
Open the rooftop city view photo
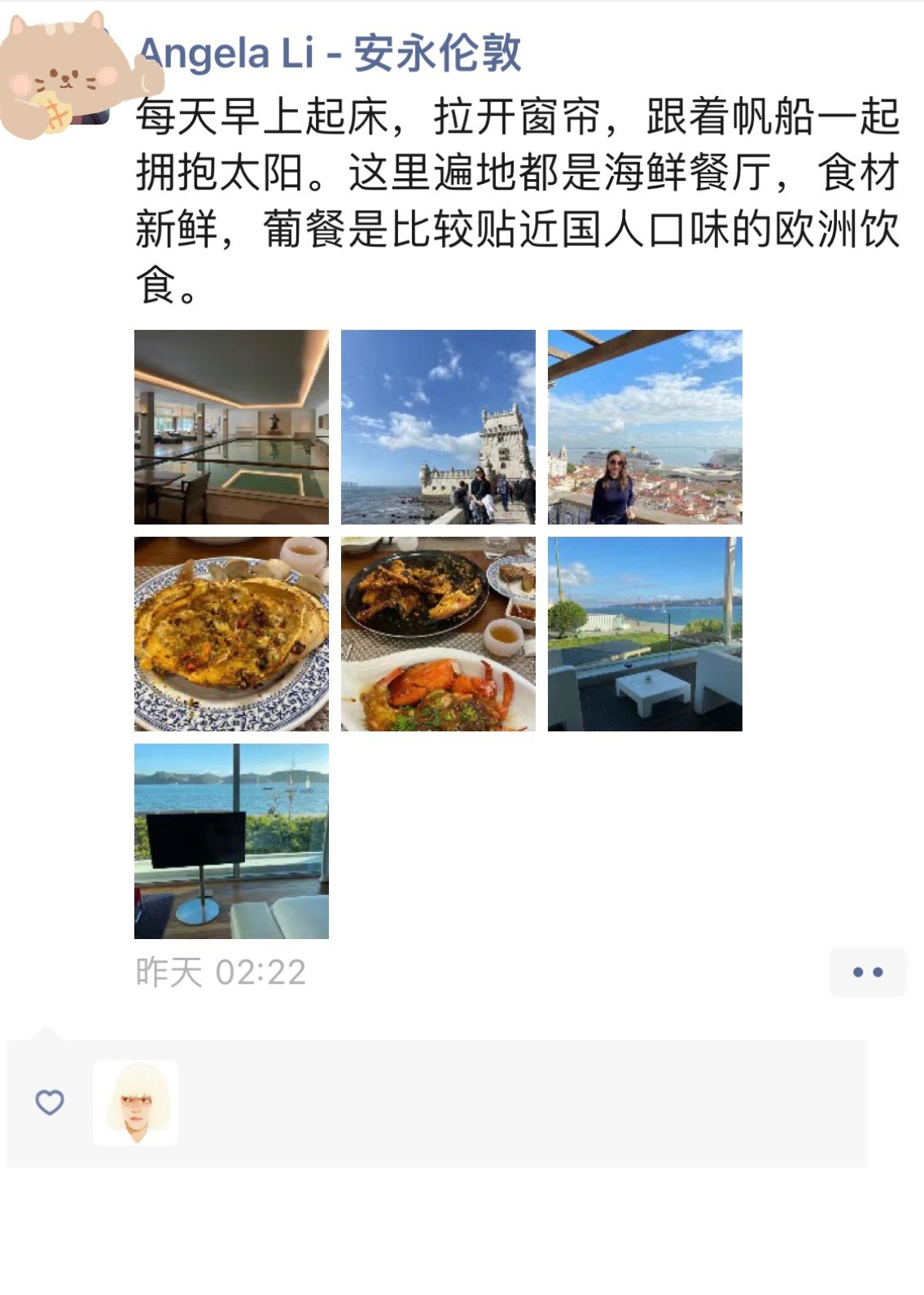coord(645,427)
